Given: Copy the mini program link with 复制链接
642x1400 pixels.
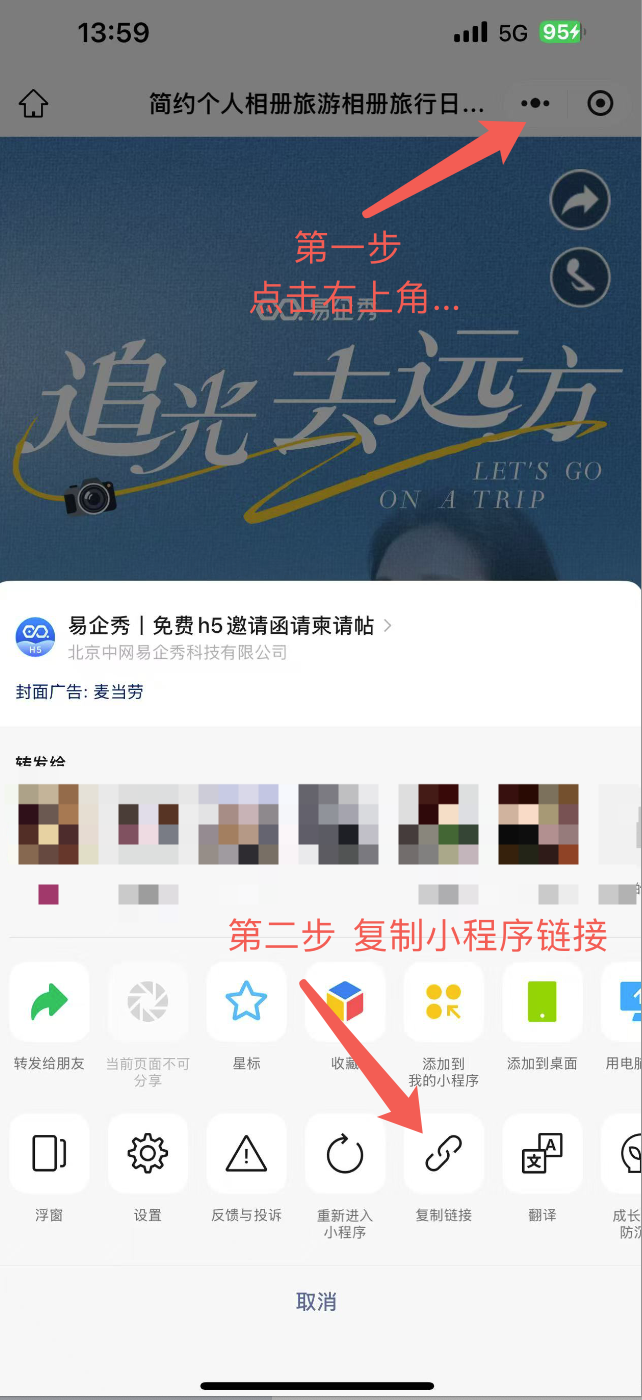Looking at the screenshot, I should [443, 1154].
